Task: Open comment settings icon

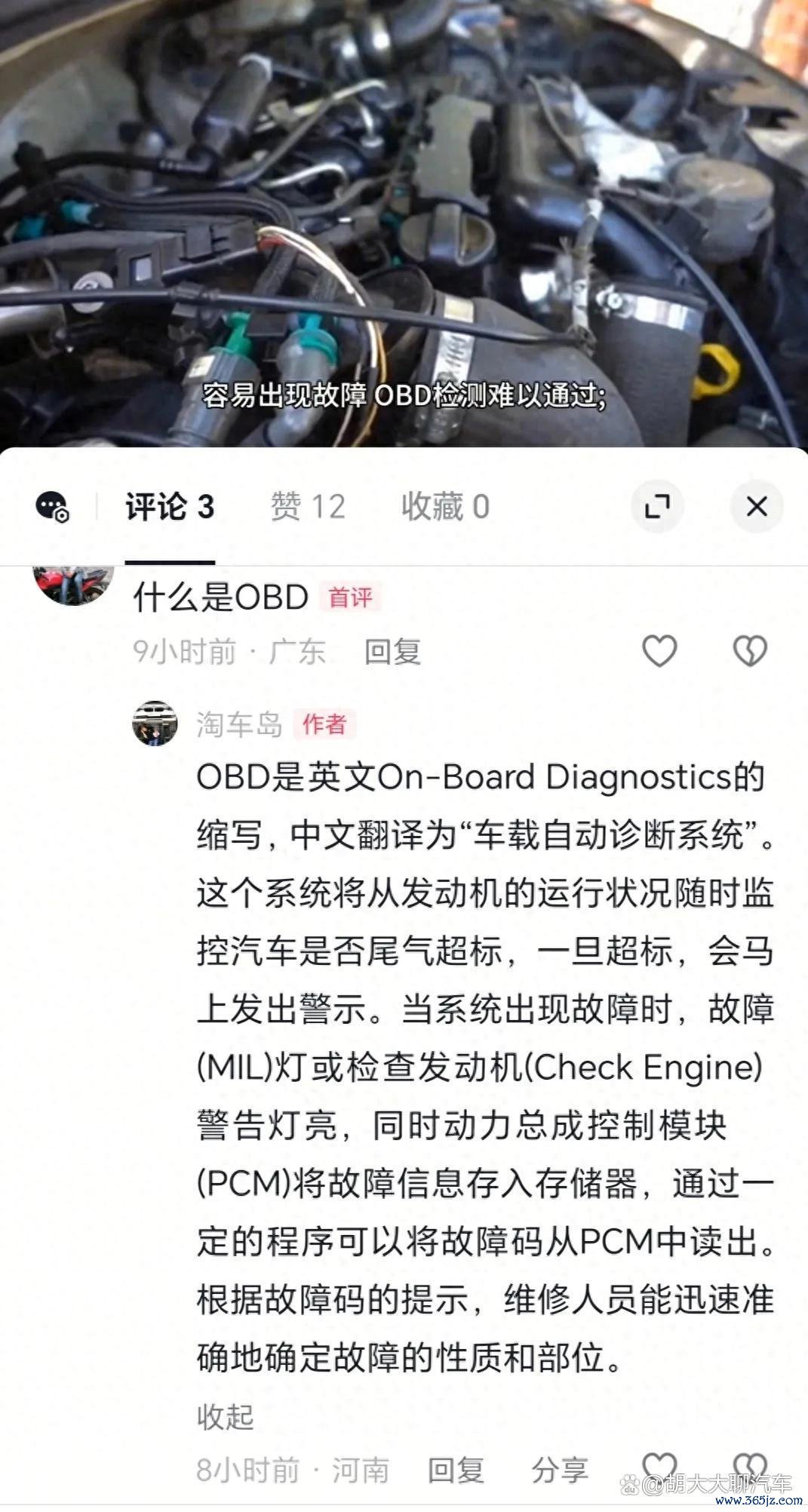Action: pos(52,506)
